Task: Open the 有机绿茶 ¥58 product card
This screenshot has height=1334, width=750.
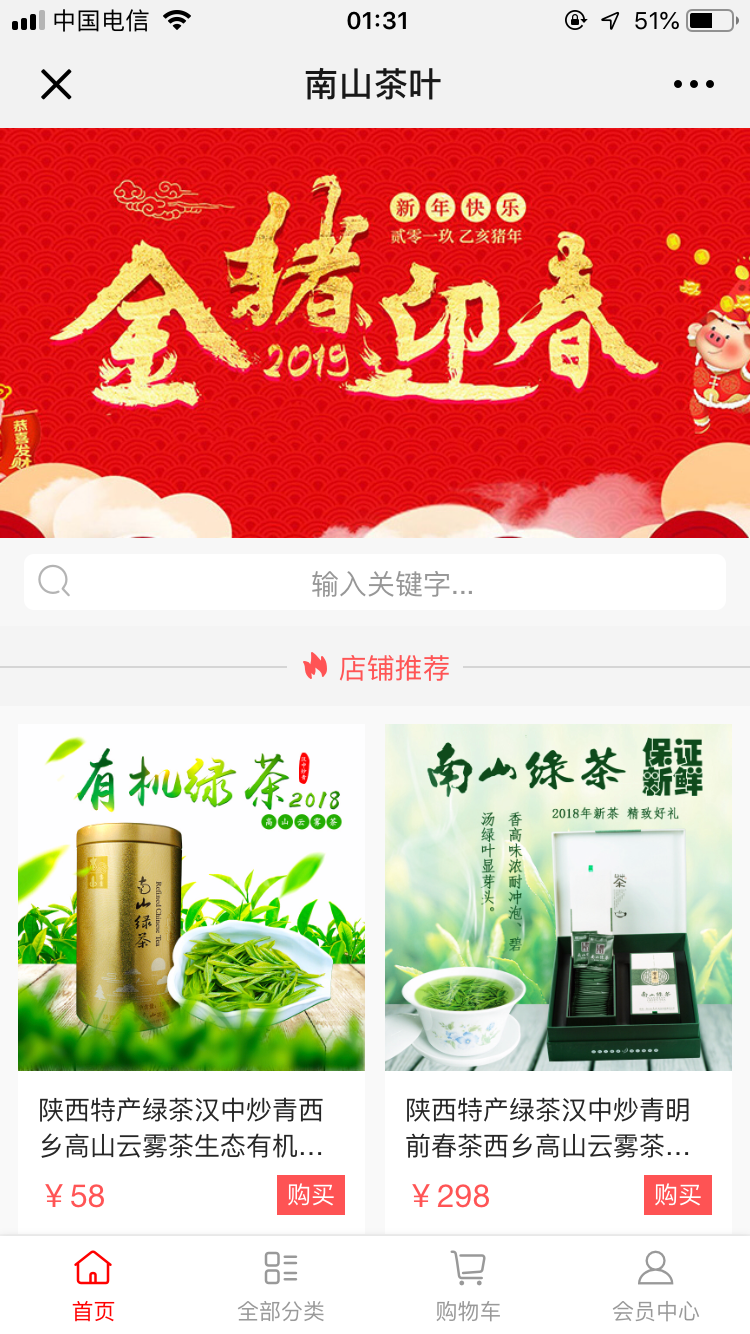Action: pos(191,898)
